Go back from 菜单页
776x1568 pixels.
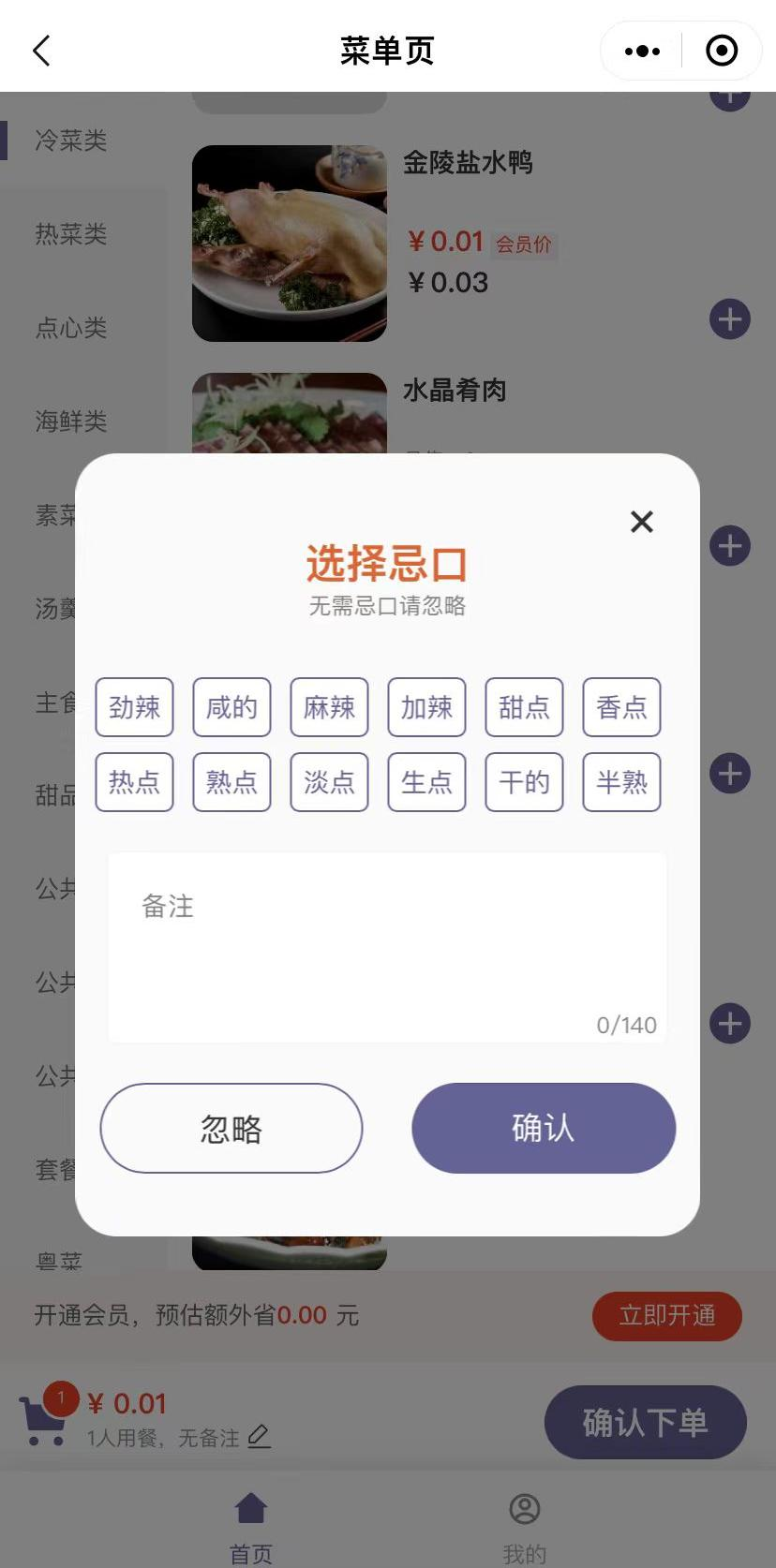coord(41,51)
